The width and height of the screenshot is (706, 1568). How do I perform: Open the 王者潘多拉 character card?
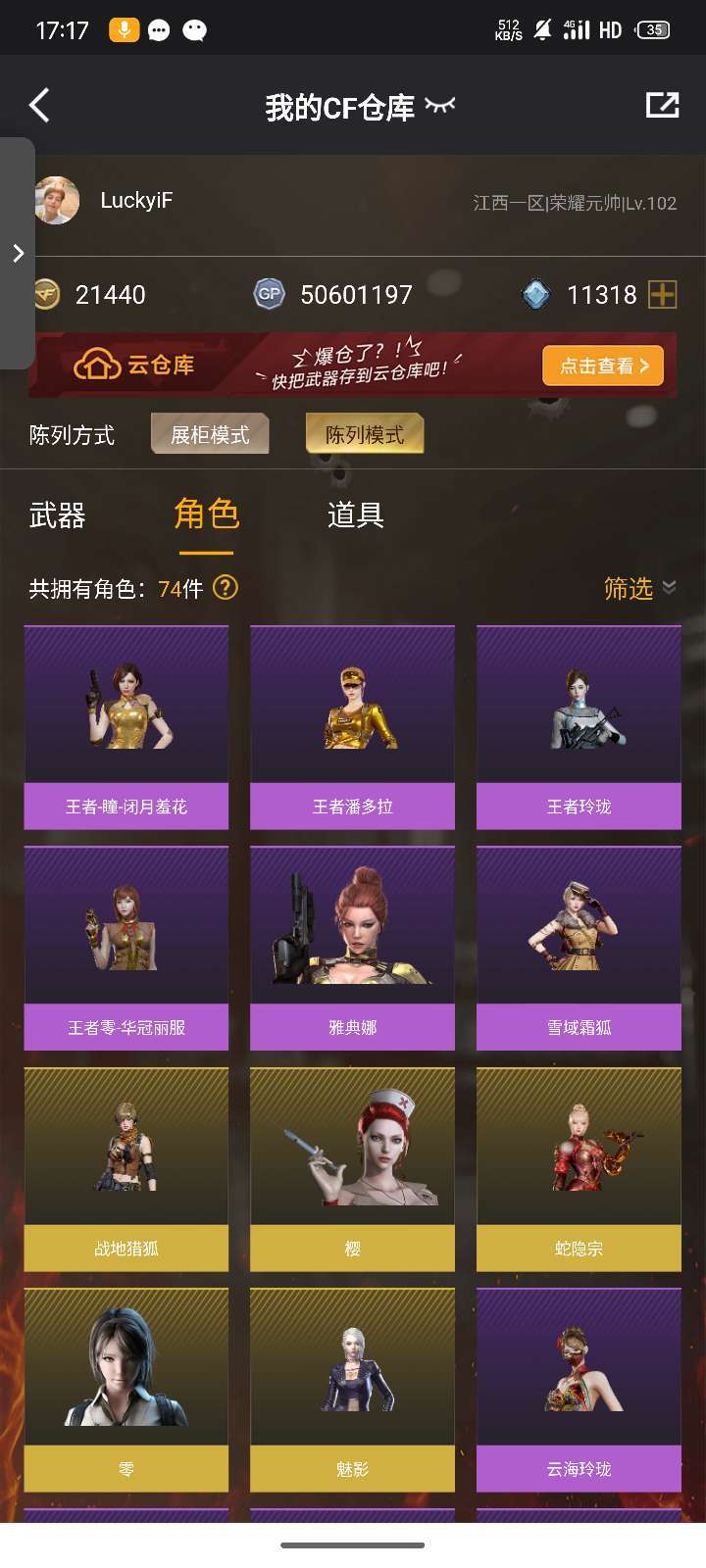[x=352, y=727]
